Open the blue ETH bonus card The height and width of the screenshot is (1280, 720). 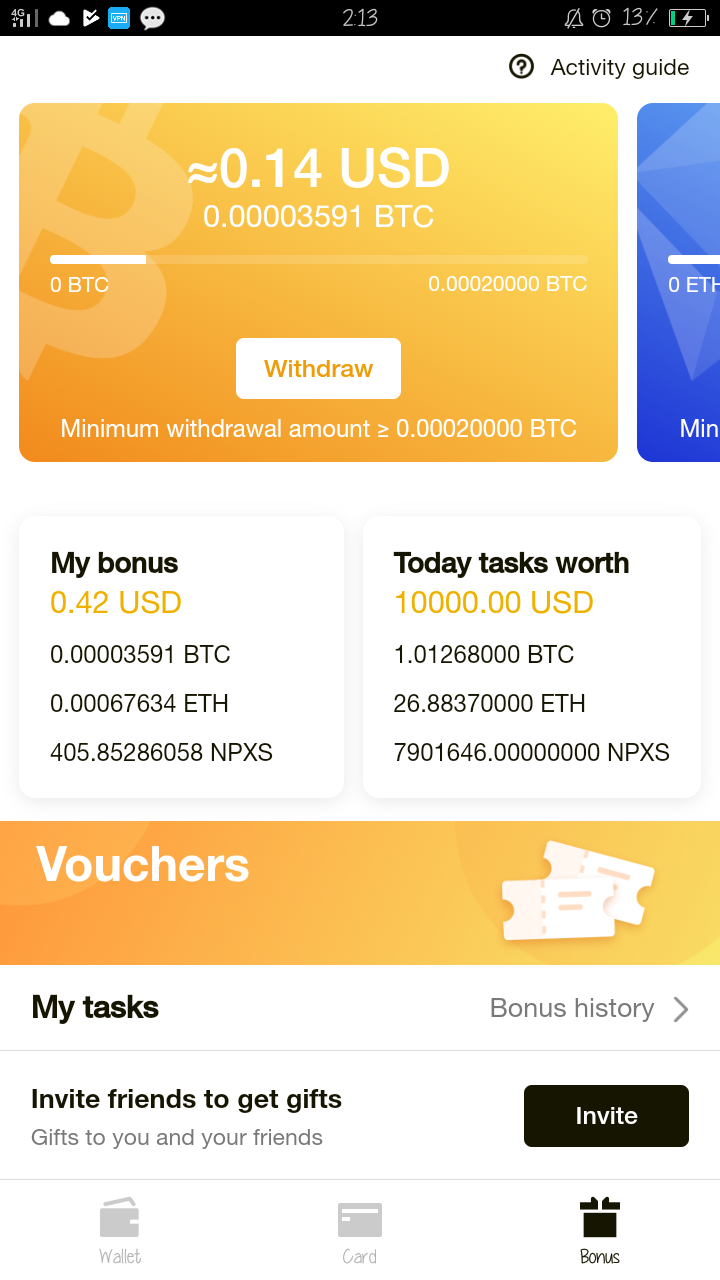[x=680, y=282]
